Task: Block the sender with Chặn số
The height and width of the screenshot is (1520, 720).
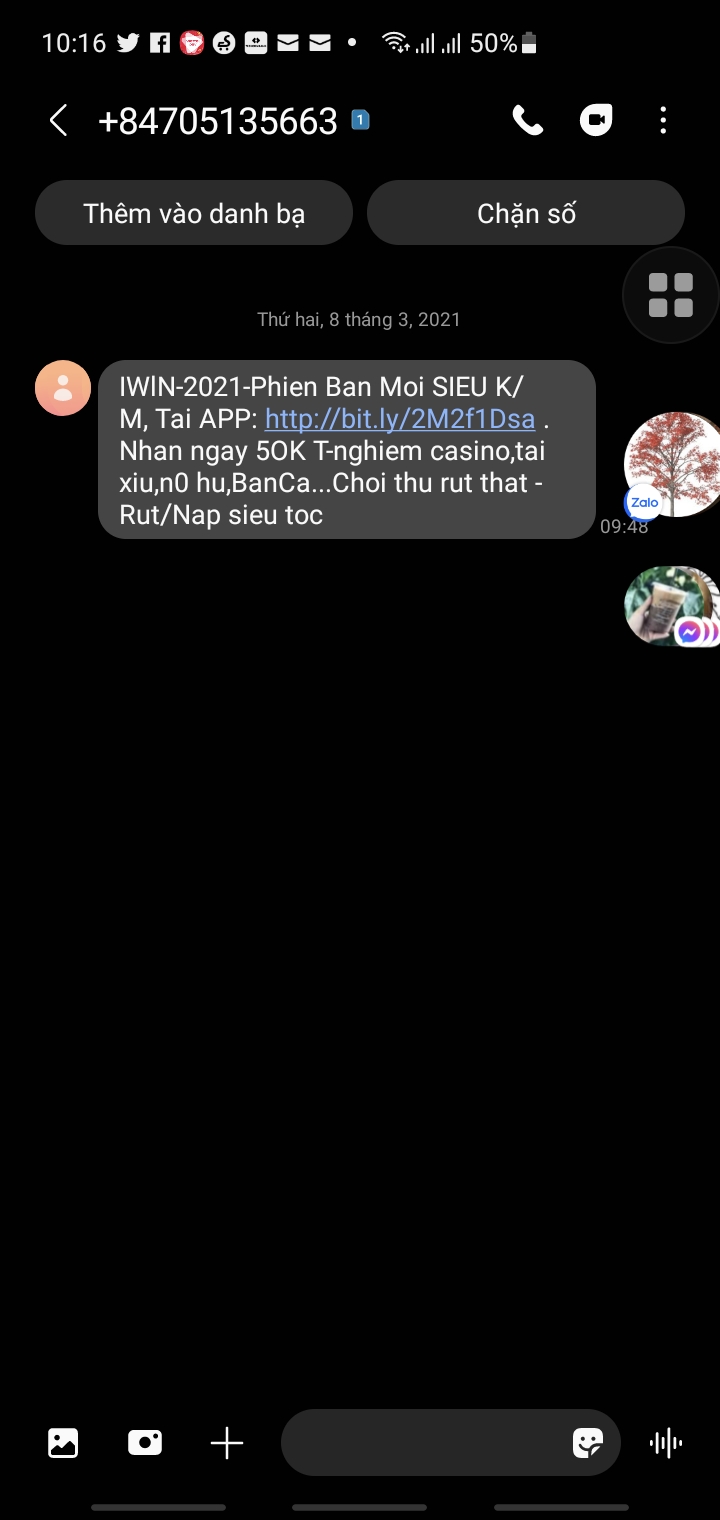Action: (x=526, y=213)
